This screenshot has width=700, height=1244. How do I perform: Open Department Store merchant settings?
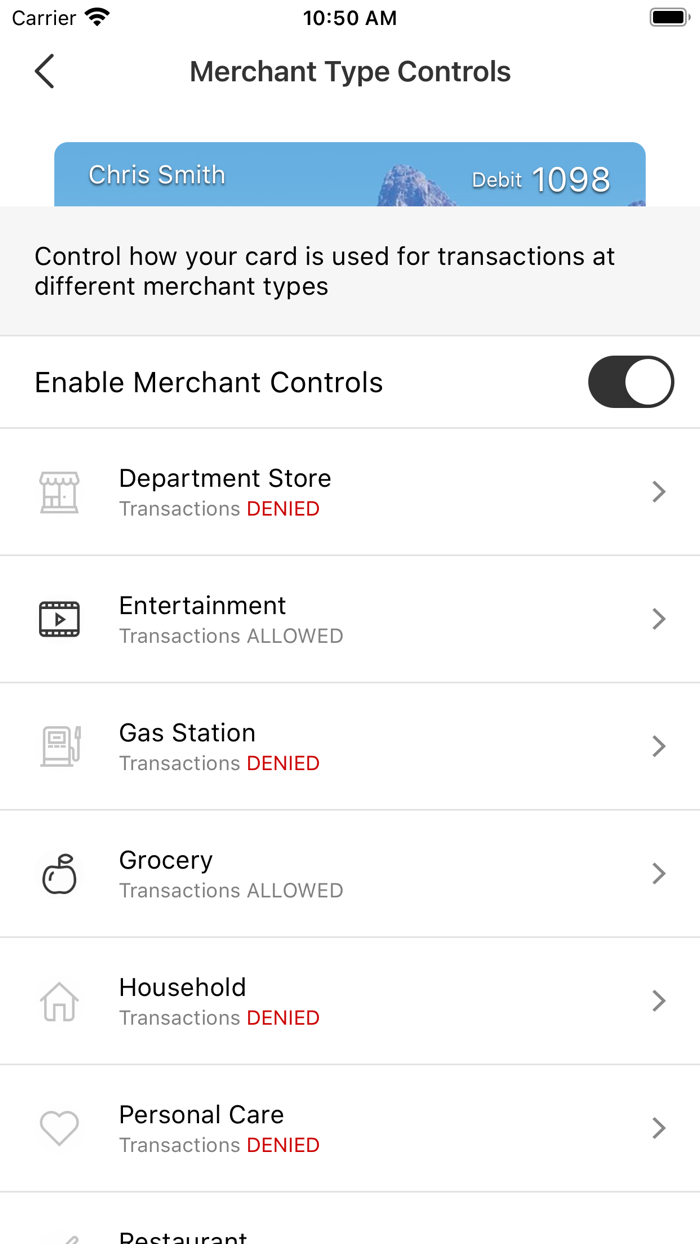coord(350,492)
